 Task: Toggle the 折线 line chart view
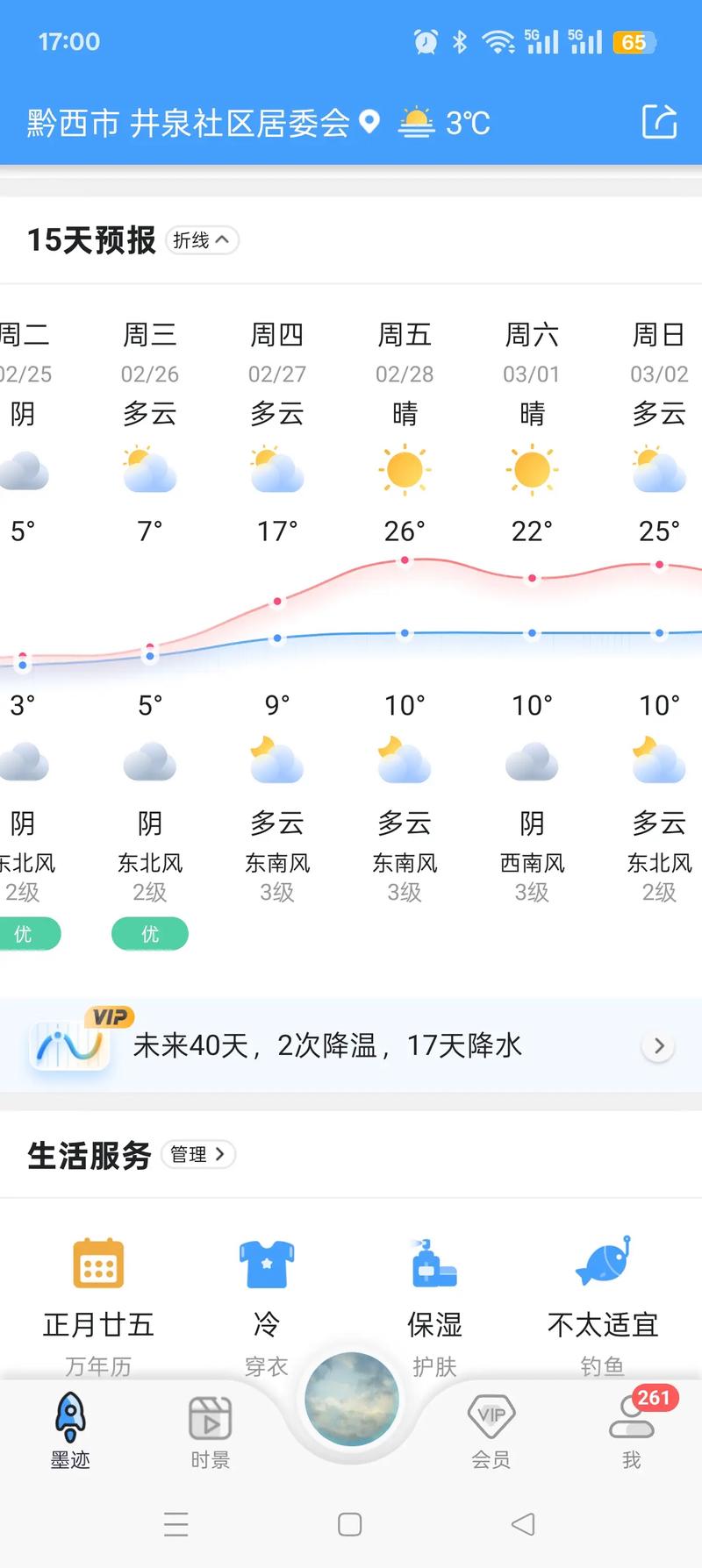click(x=202, y=239)
